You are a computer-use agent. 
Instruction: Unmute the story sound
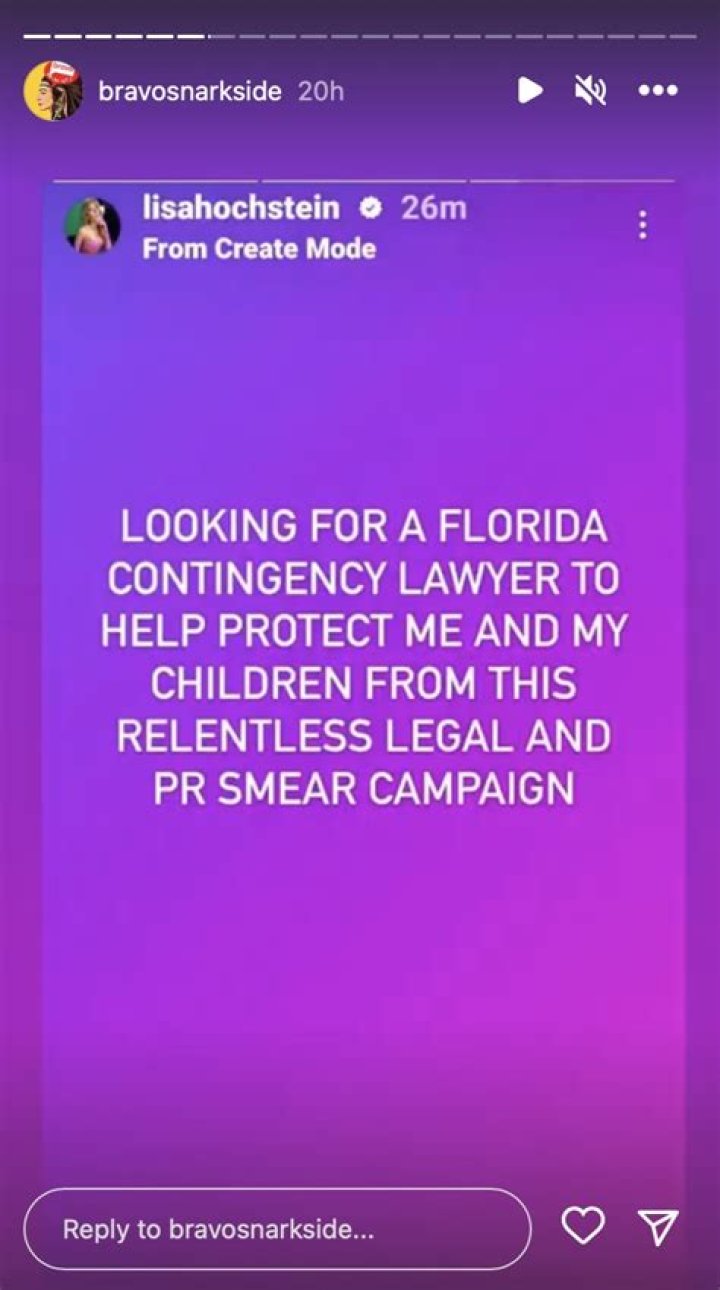tap(591, 91)
